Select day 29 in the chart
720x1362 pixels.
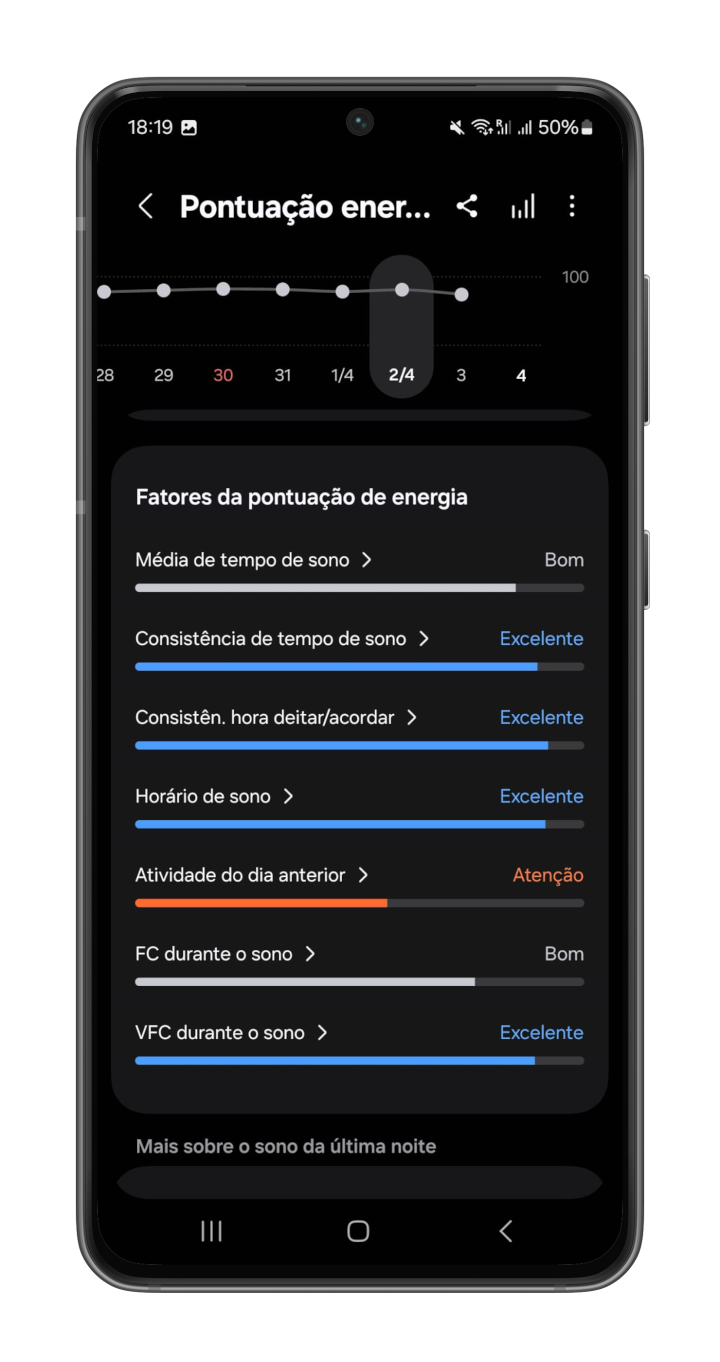(x=164, y=374)
